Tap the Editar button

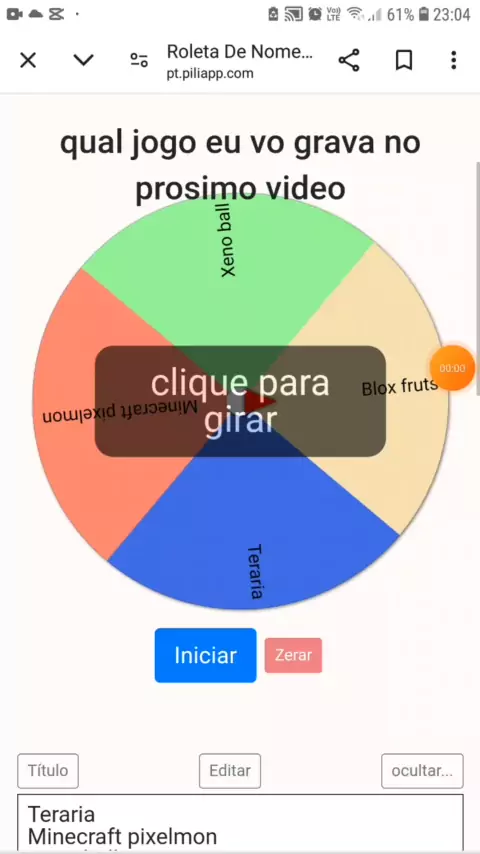230,771
